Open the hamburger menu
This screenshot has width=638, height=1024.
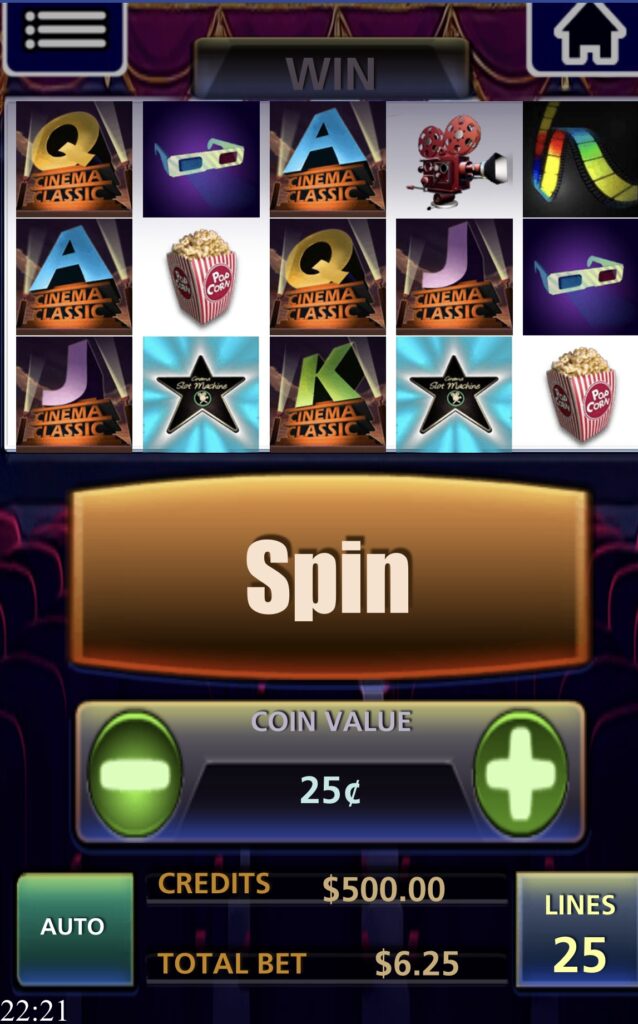click(64, 32)
